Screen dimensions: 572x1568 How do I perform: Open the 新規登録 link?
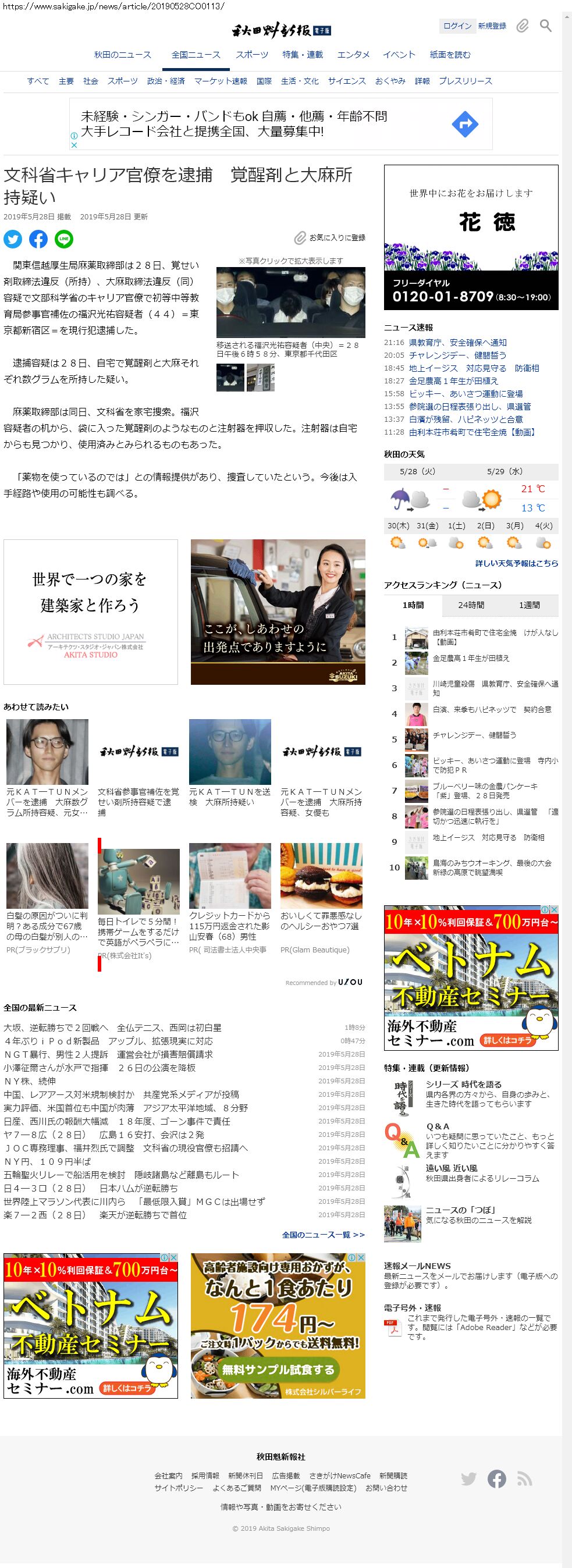point(492,26)
